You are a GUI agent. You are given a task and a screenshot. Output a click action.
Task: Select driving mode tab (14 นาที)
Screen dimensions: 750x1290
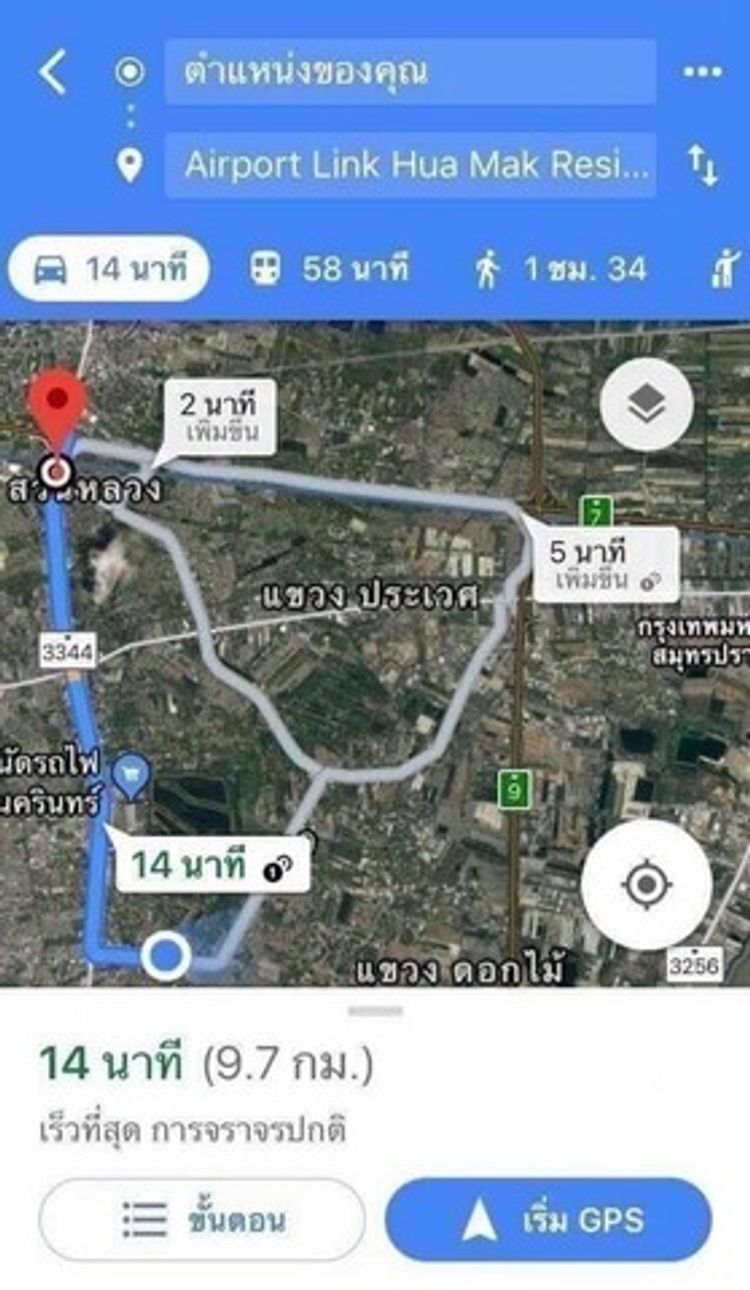coord(108,269)
